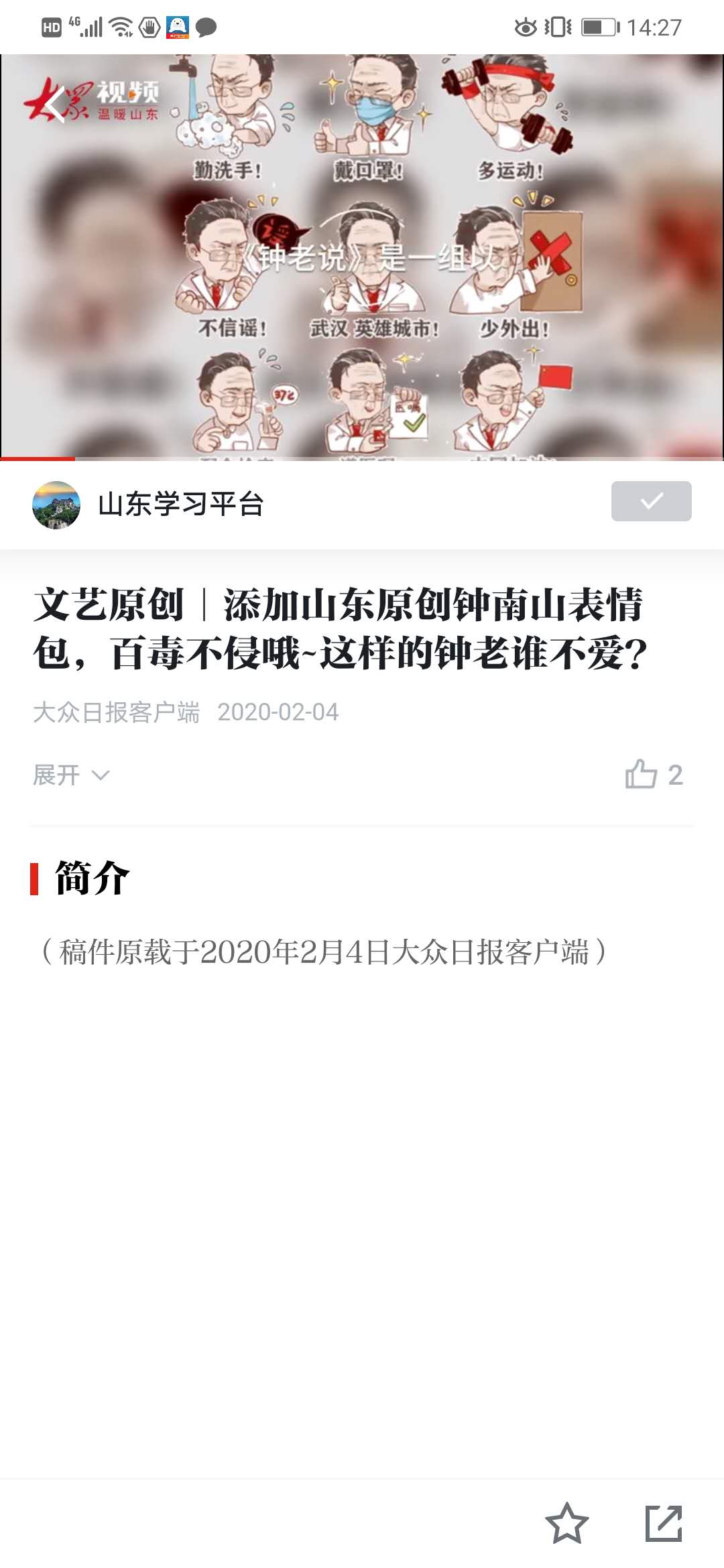Tap the like count showing 2
The height and width of the screenshot is (1568, 724).
tap(676, 775)
